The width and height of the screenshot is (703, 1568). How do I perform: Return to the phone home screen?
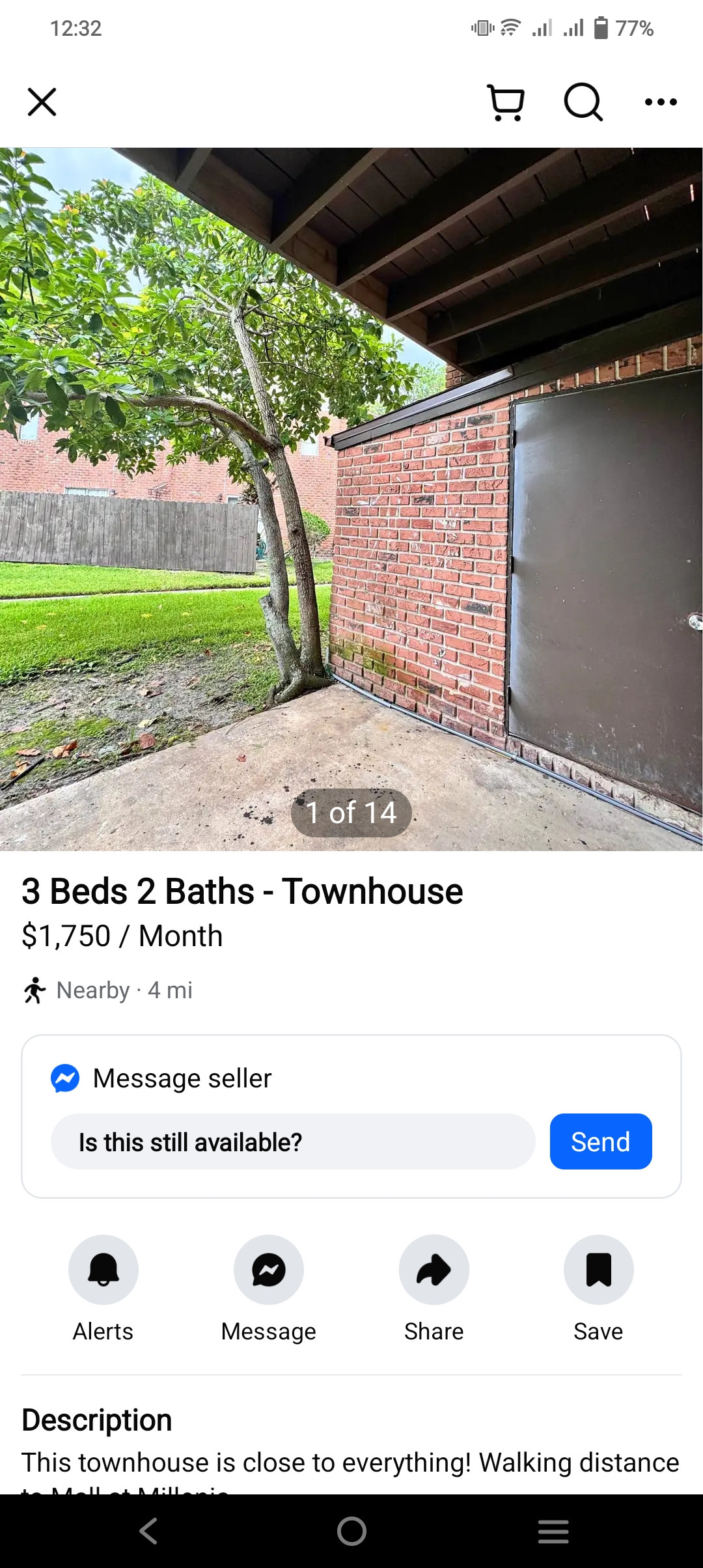(x=351, y=1531)
